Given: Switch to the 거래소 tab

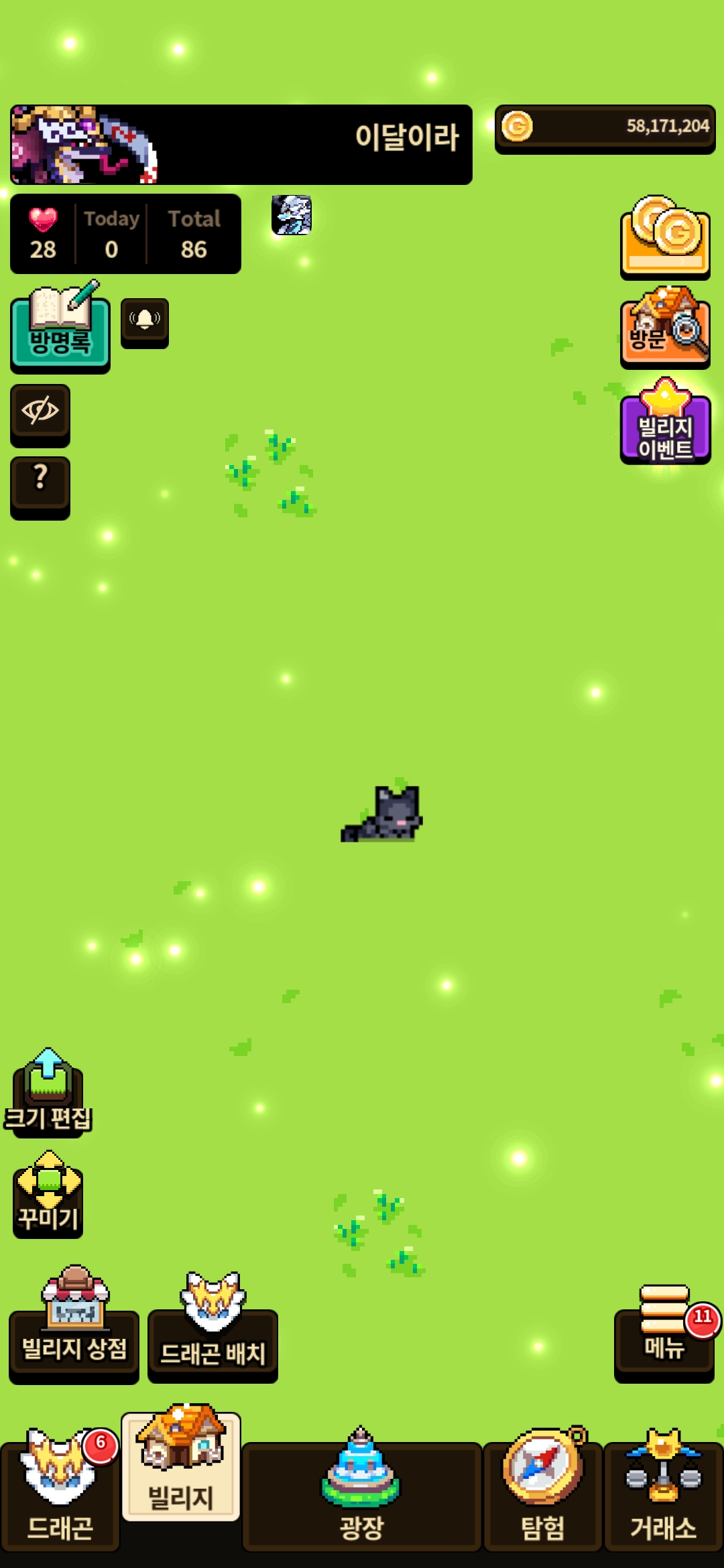Looking at the screenshot, I should pos(664,1490).
